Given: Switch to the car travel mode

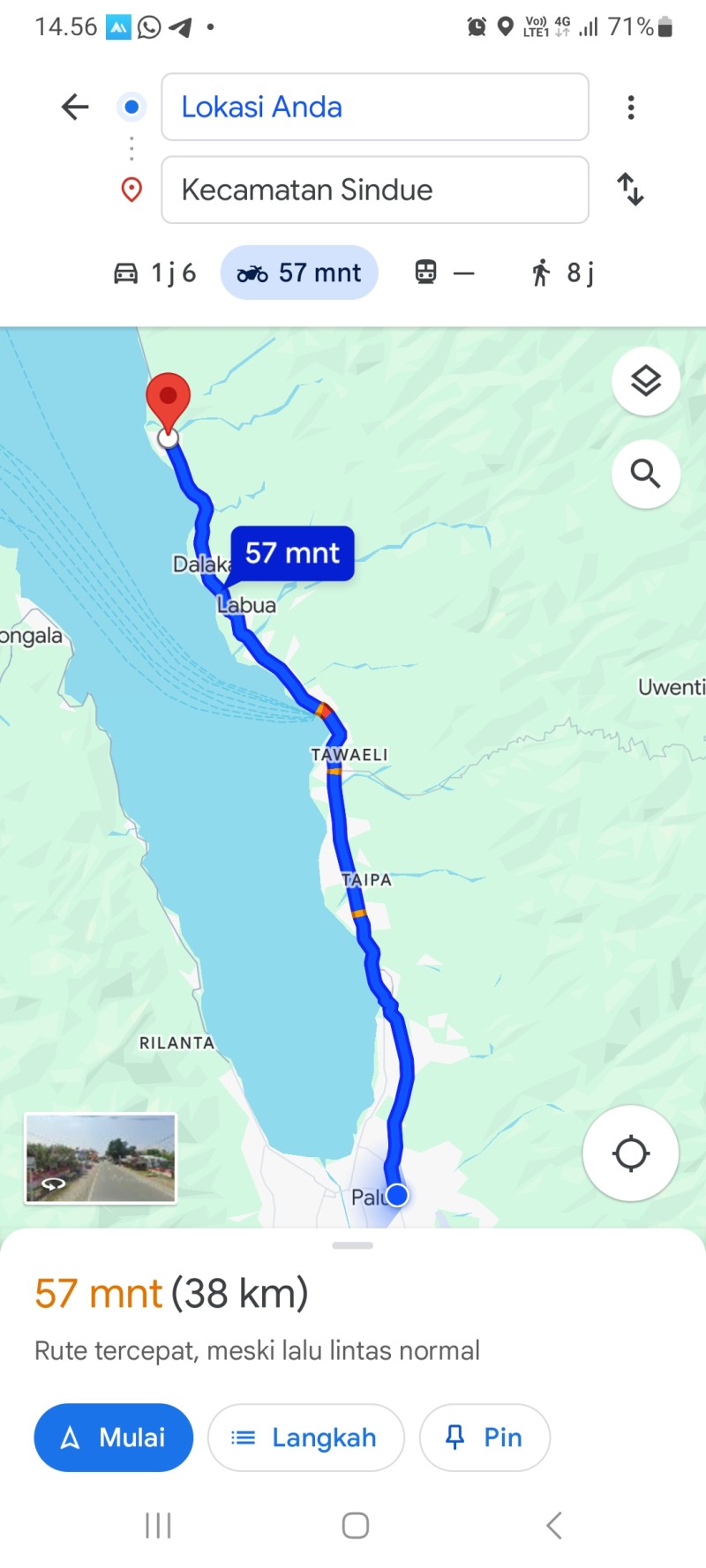Looking at the screenshot, I should (154, 273).
